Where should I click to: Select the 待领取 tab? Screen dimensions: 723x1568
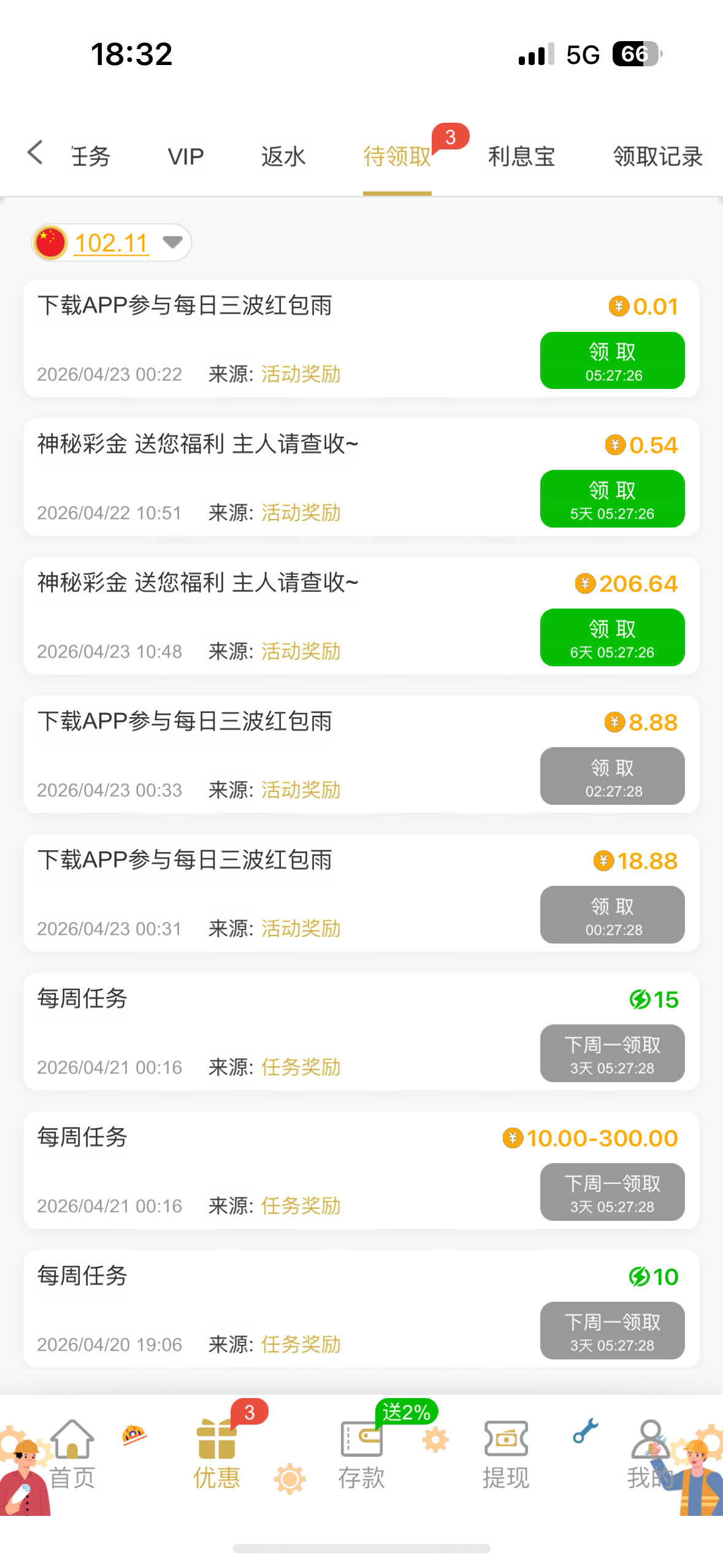pyautogui.click(x=397, y=156)
